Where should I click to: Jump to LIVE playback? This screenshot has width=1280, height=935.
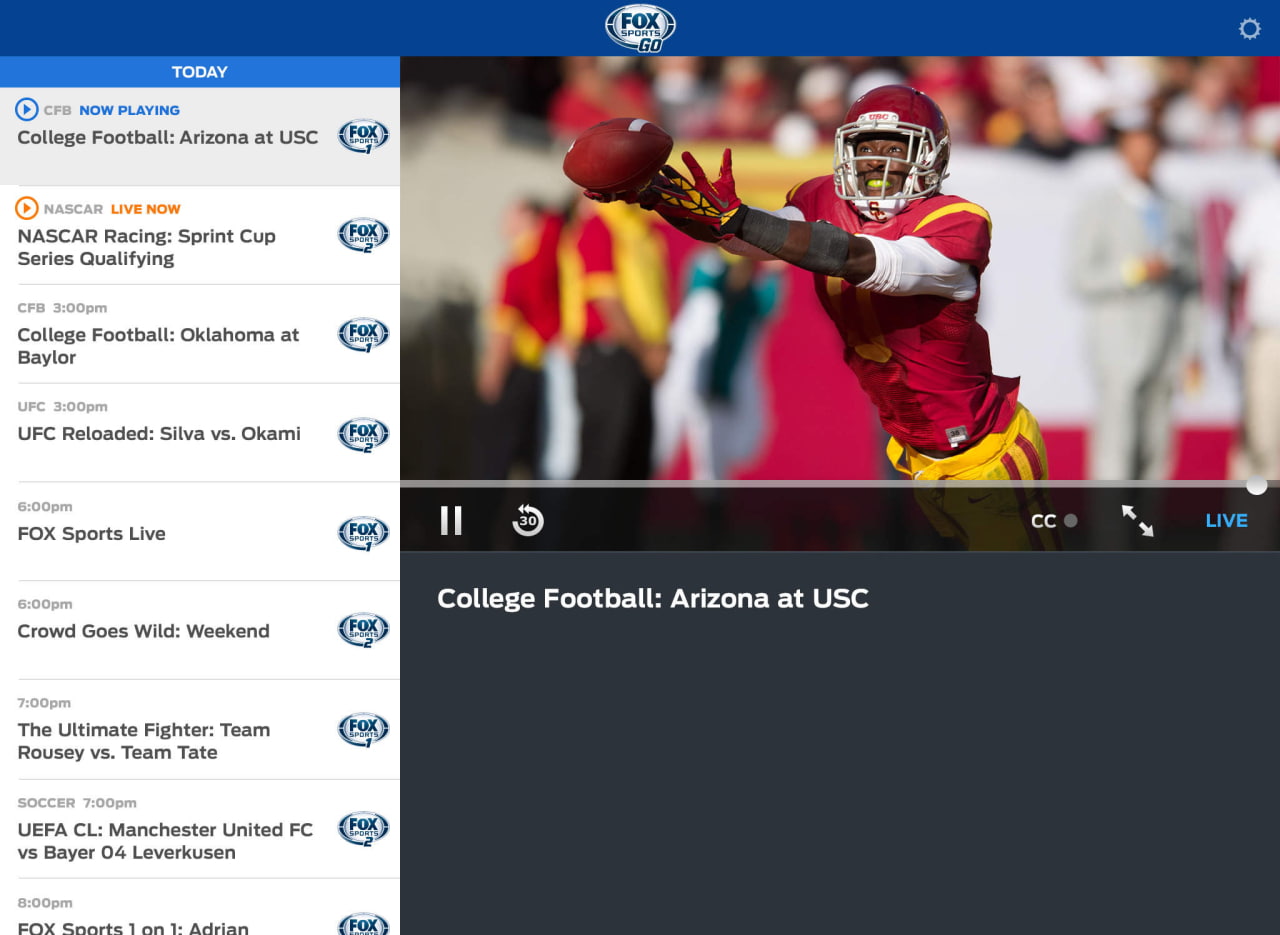[1226, 521]
